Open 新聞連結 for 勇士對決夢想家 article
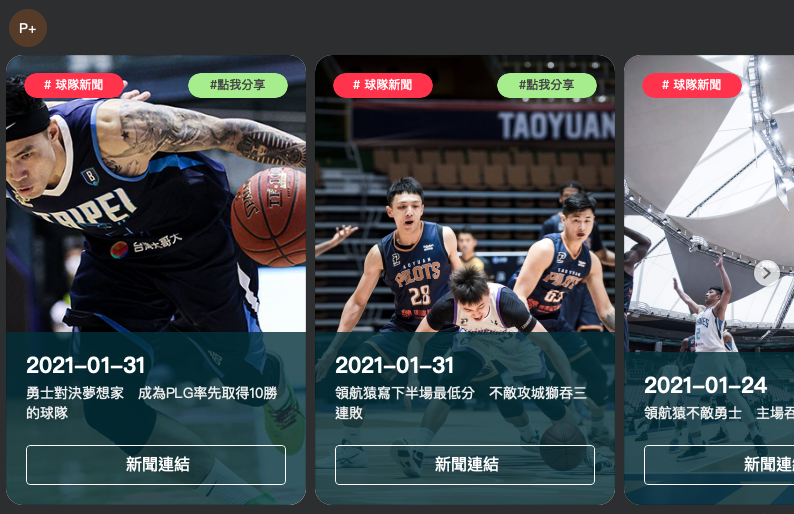This screenshot has height=514, width=794. point(156,465)
